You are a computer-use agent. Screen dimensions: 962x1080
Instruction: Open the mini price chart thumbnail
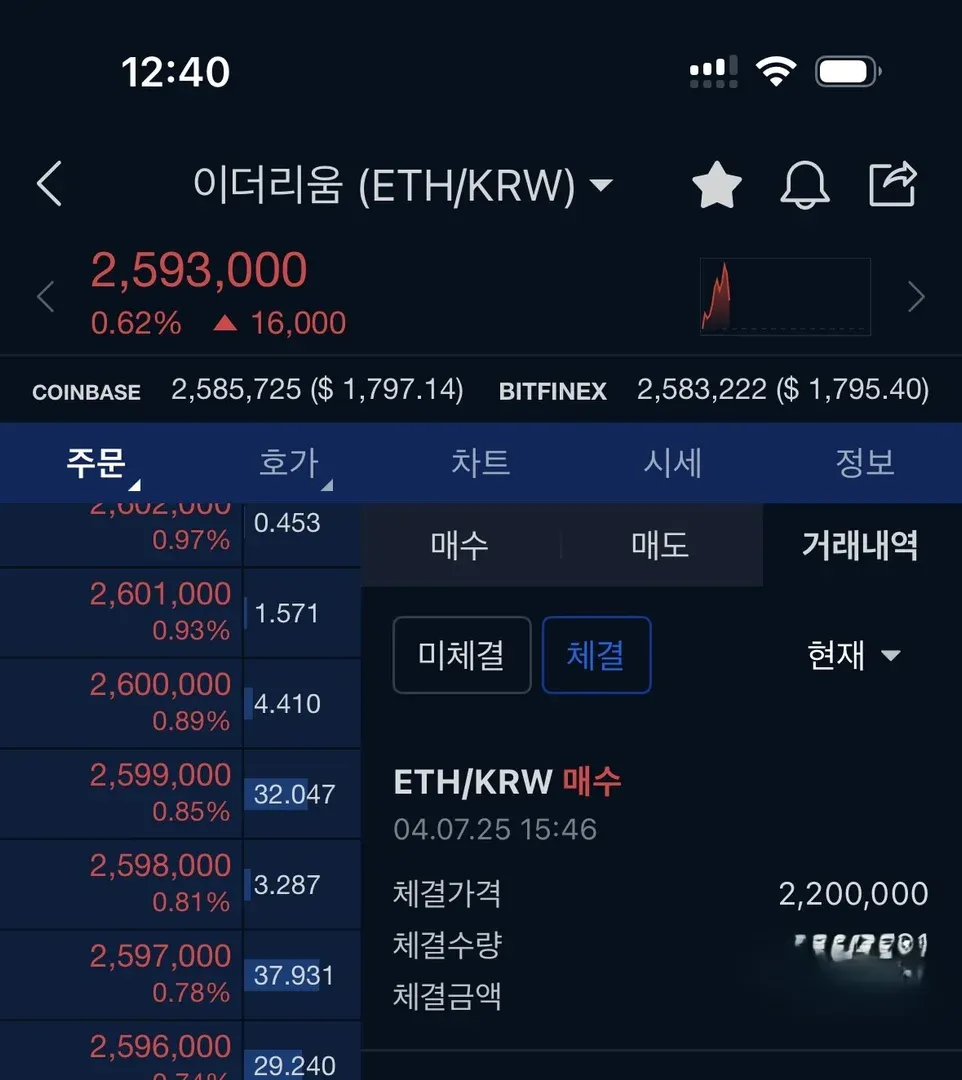click(x=785, y=297)
